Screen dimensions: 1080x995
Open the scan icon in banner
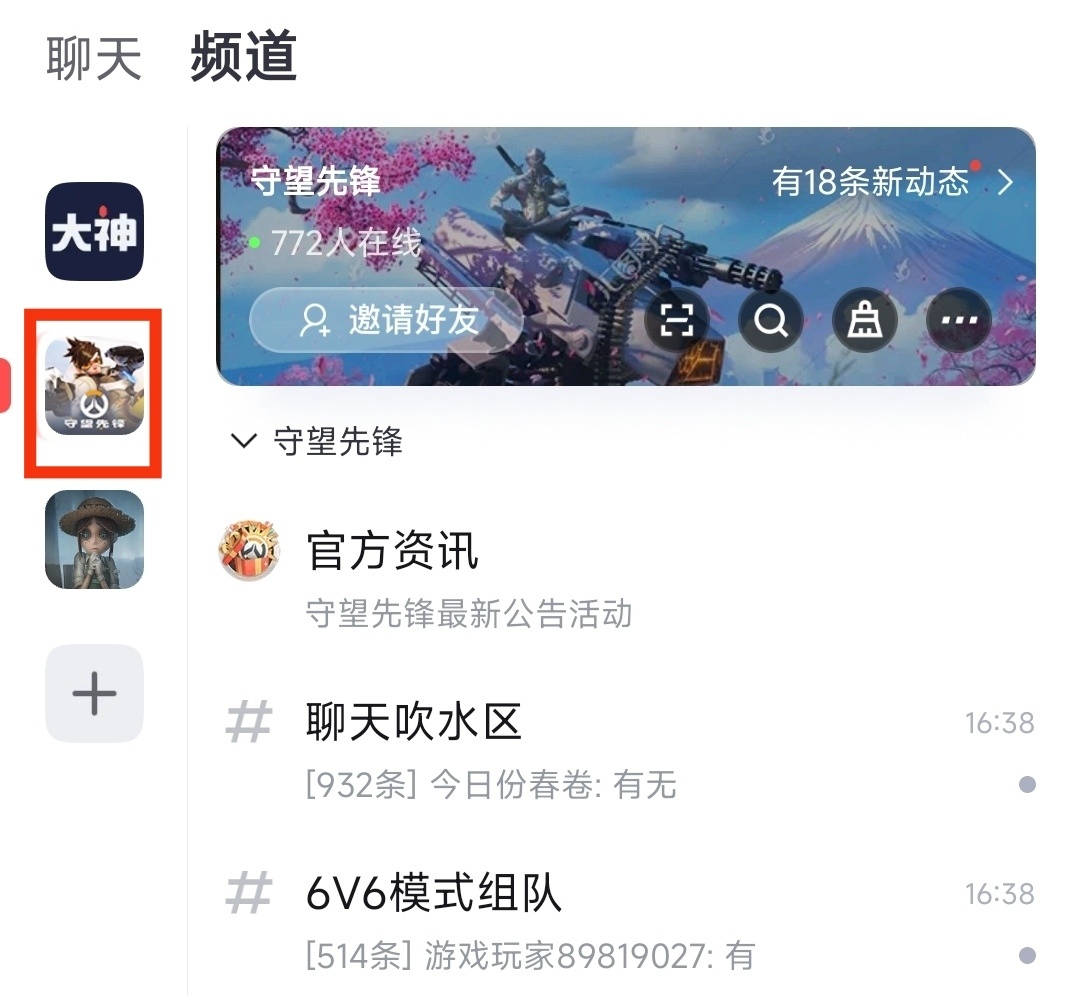click(677, 321)
